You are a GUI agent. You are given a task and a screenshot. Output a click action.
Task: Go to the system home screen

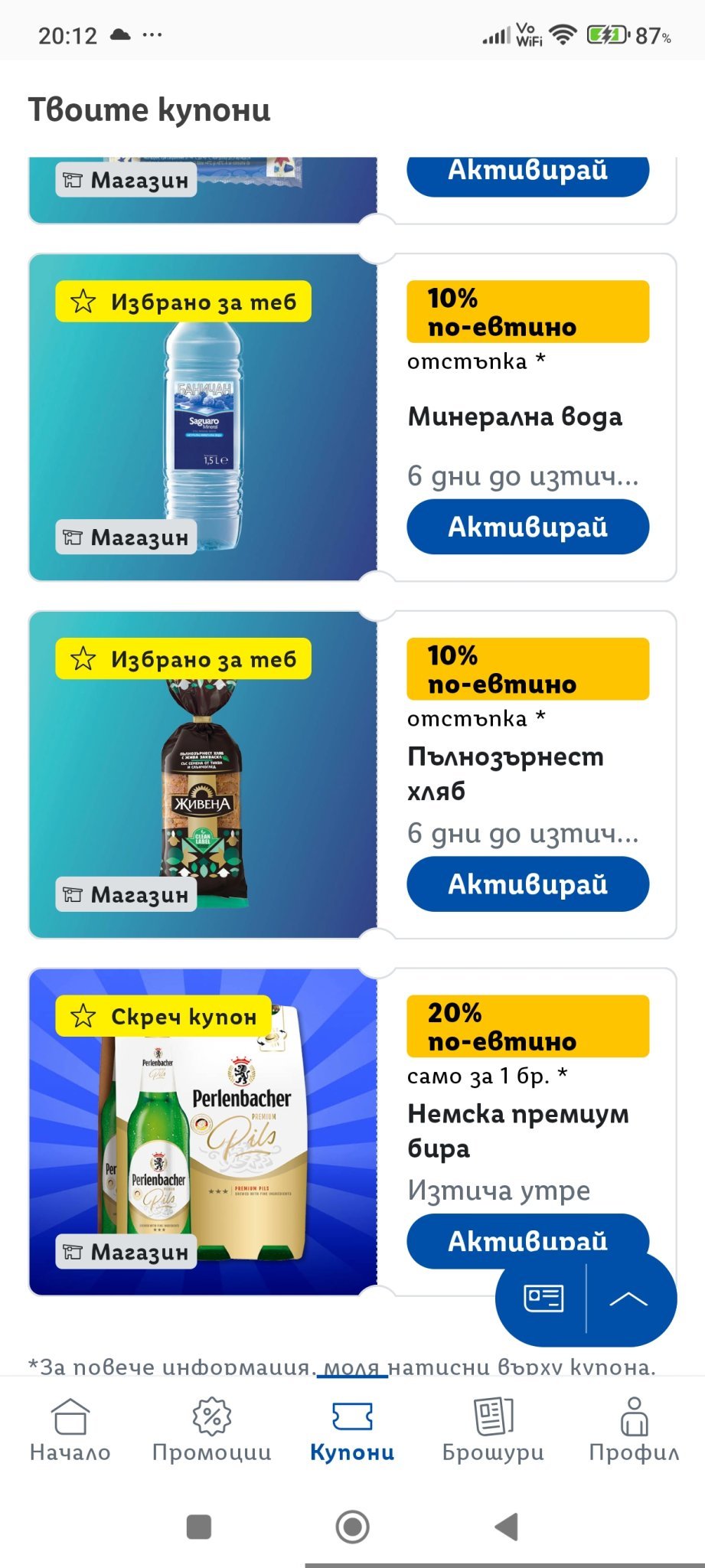352,1527
